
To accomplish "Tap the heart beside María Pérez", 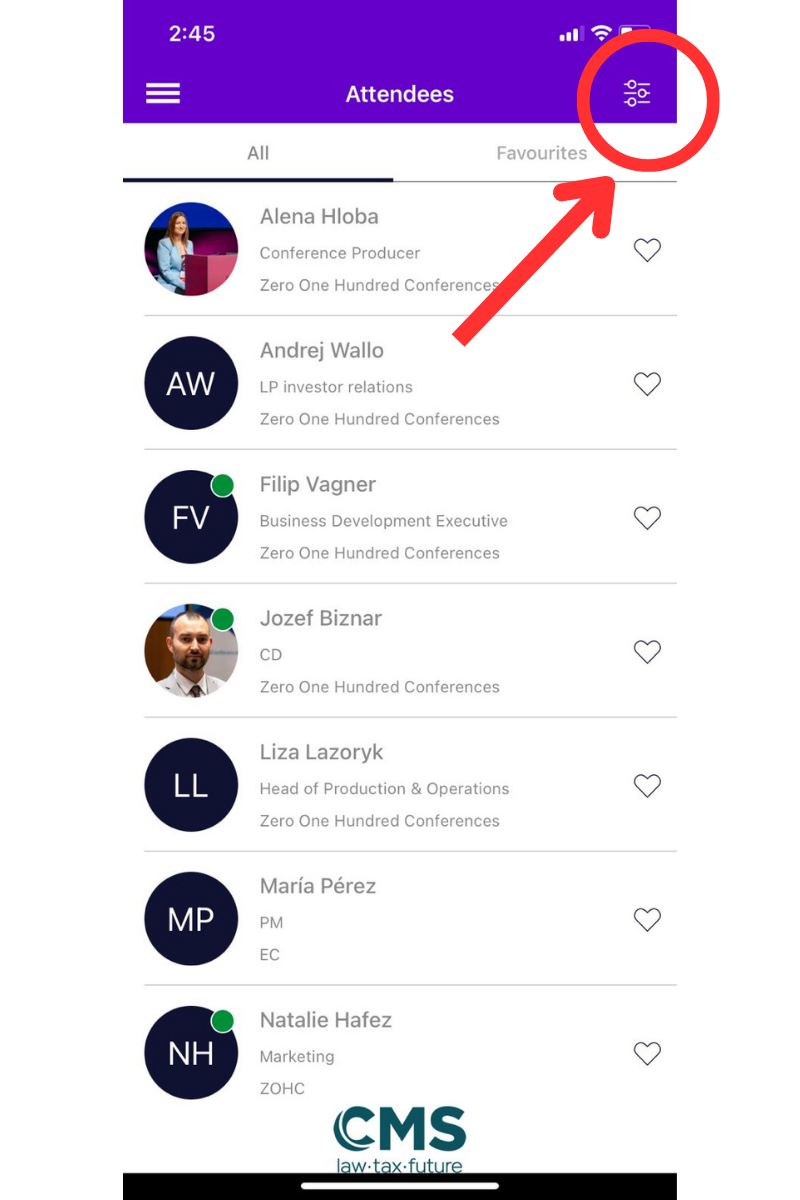I will pos(647,920).
